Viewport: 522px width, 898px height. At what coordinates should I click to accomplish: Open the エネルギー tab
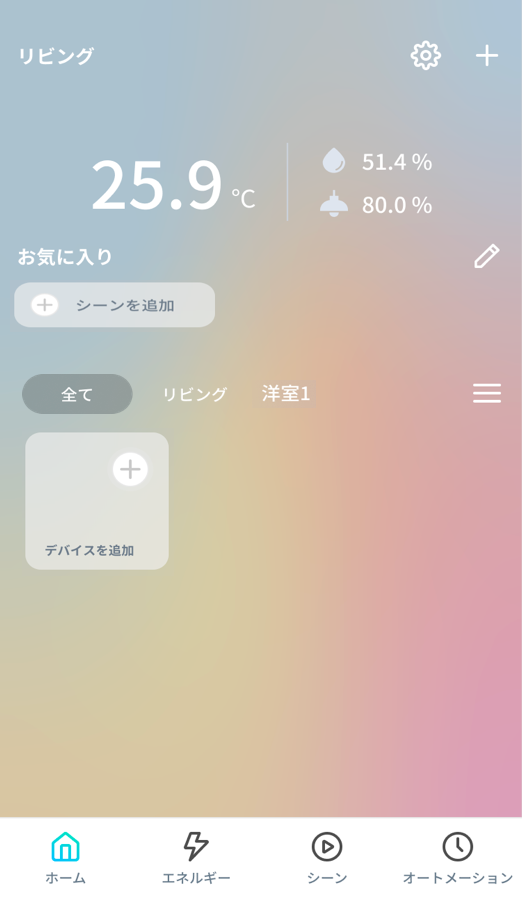(196, 857)
